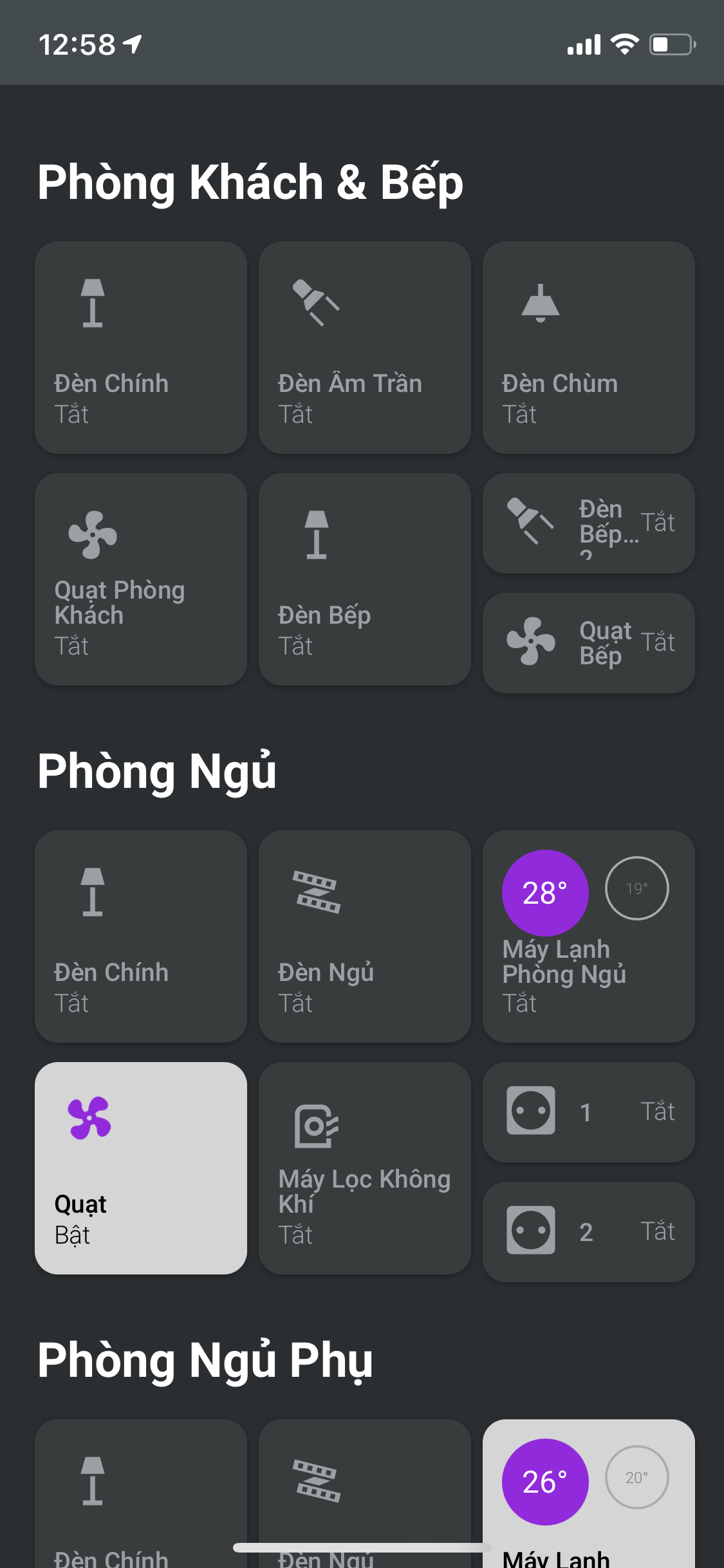Turn off the Quạt fan that is Bật
This screenshot has width=724, height=1568.
[141, 1168]
